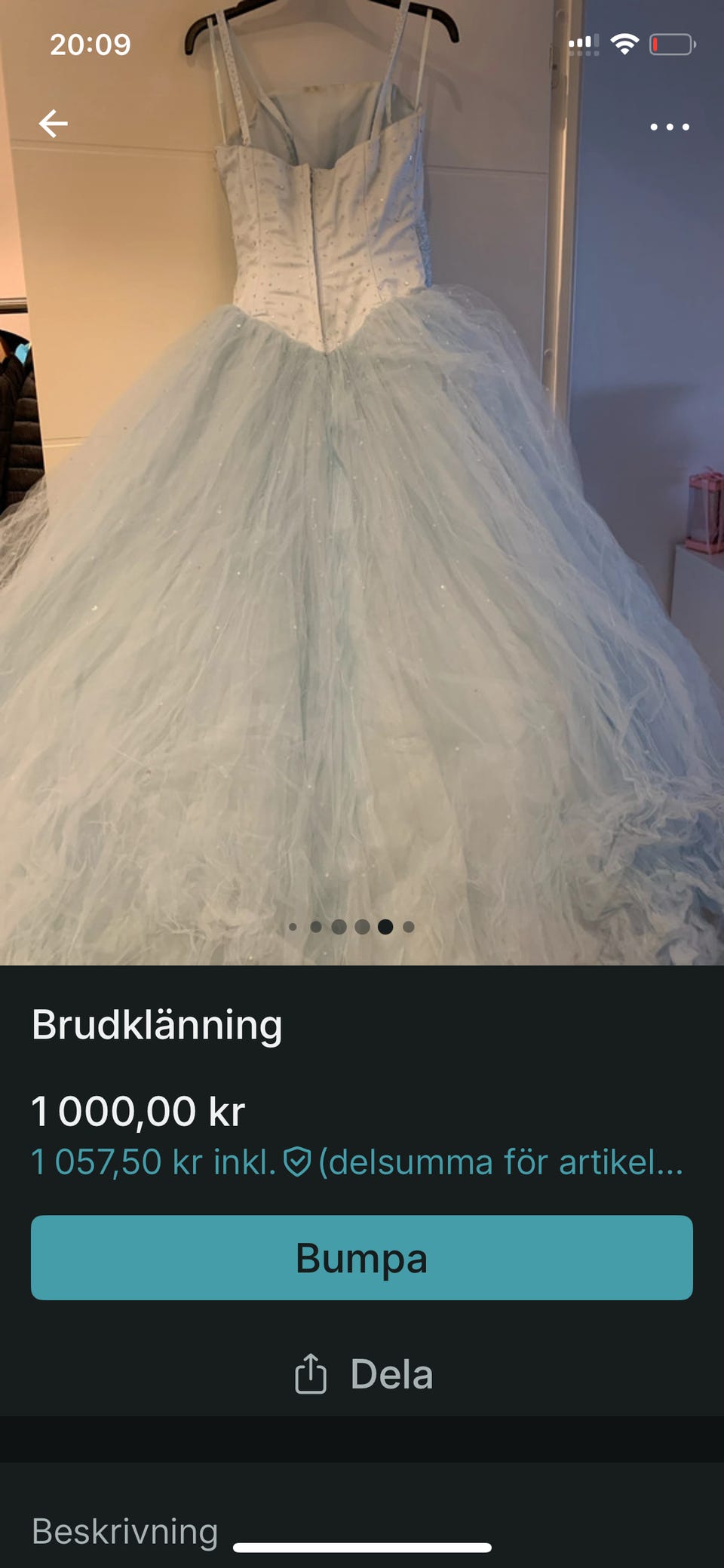Image resolution: width=724 pixels, height=1568 pixels.
Task: Tap the Bumpa button
Action: coord(362,1257)
